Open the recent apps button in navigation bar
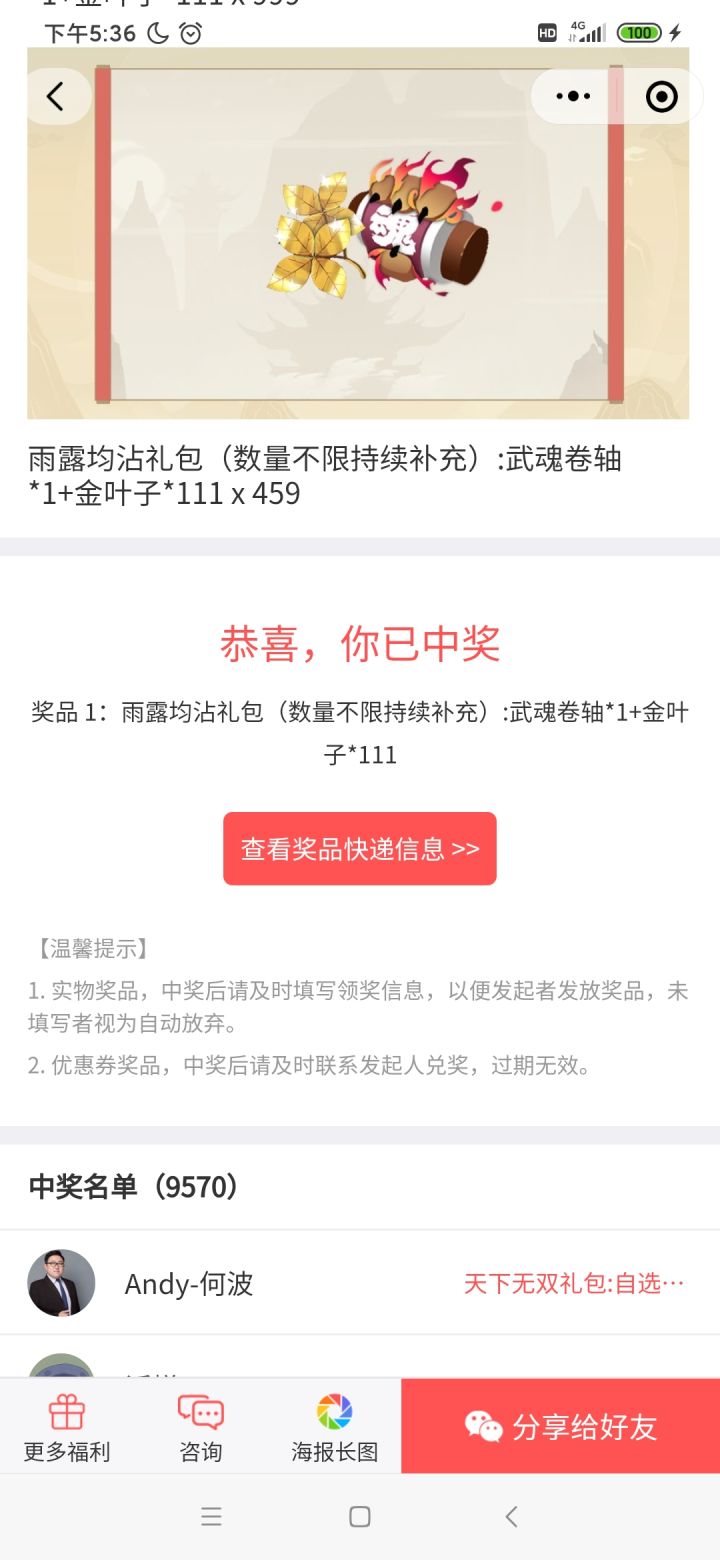This screenshot has height=1560, width=720. pyautogui.click(x=212, y=1516)
